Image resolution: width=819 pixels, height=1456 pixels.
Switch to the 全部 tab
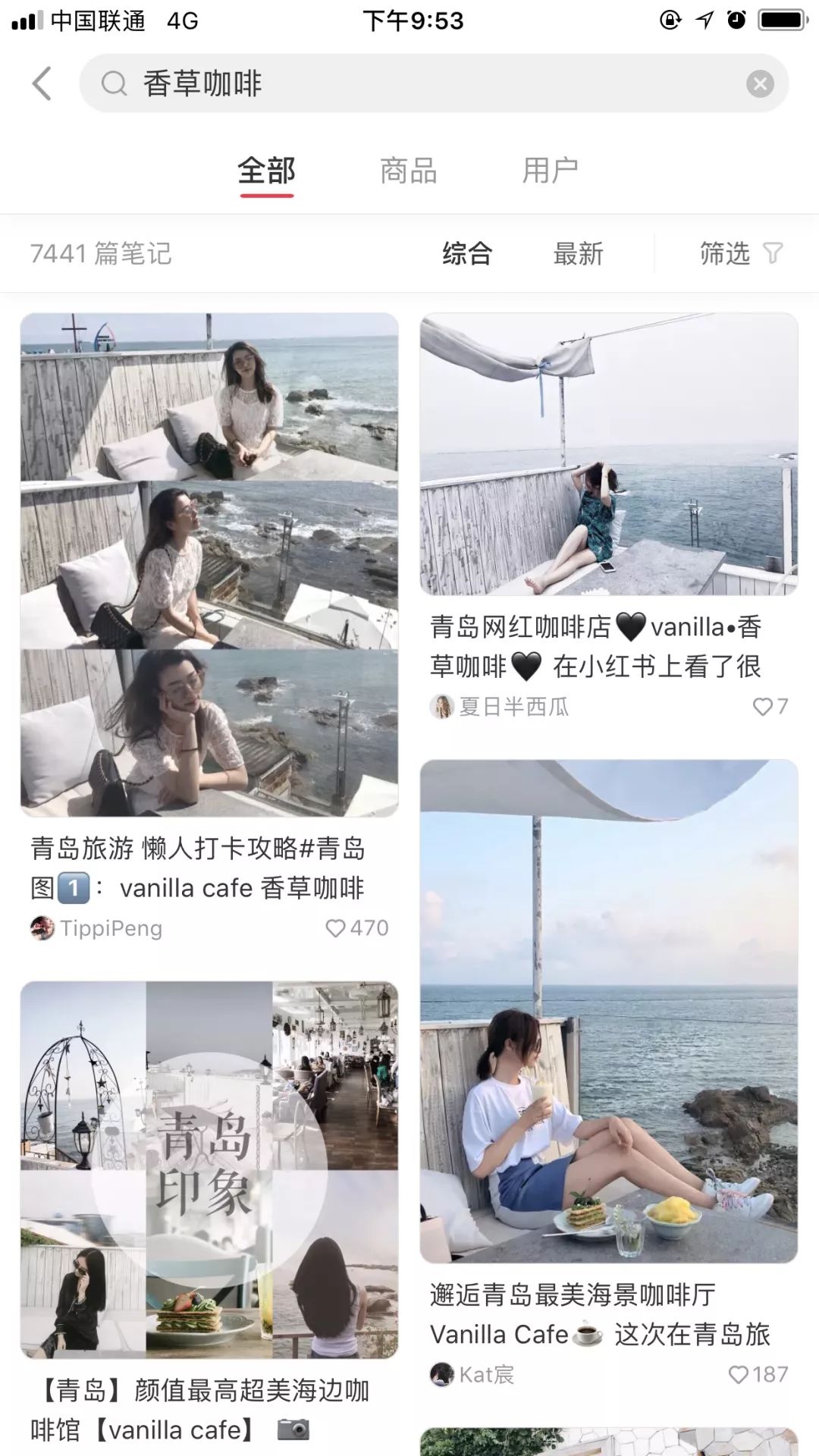(x=266, y=171)
